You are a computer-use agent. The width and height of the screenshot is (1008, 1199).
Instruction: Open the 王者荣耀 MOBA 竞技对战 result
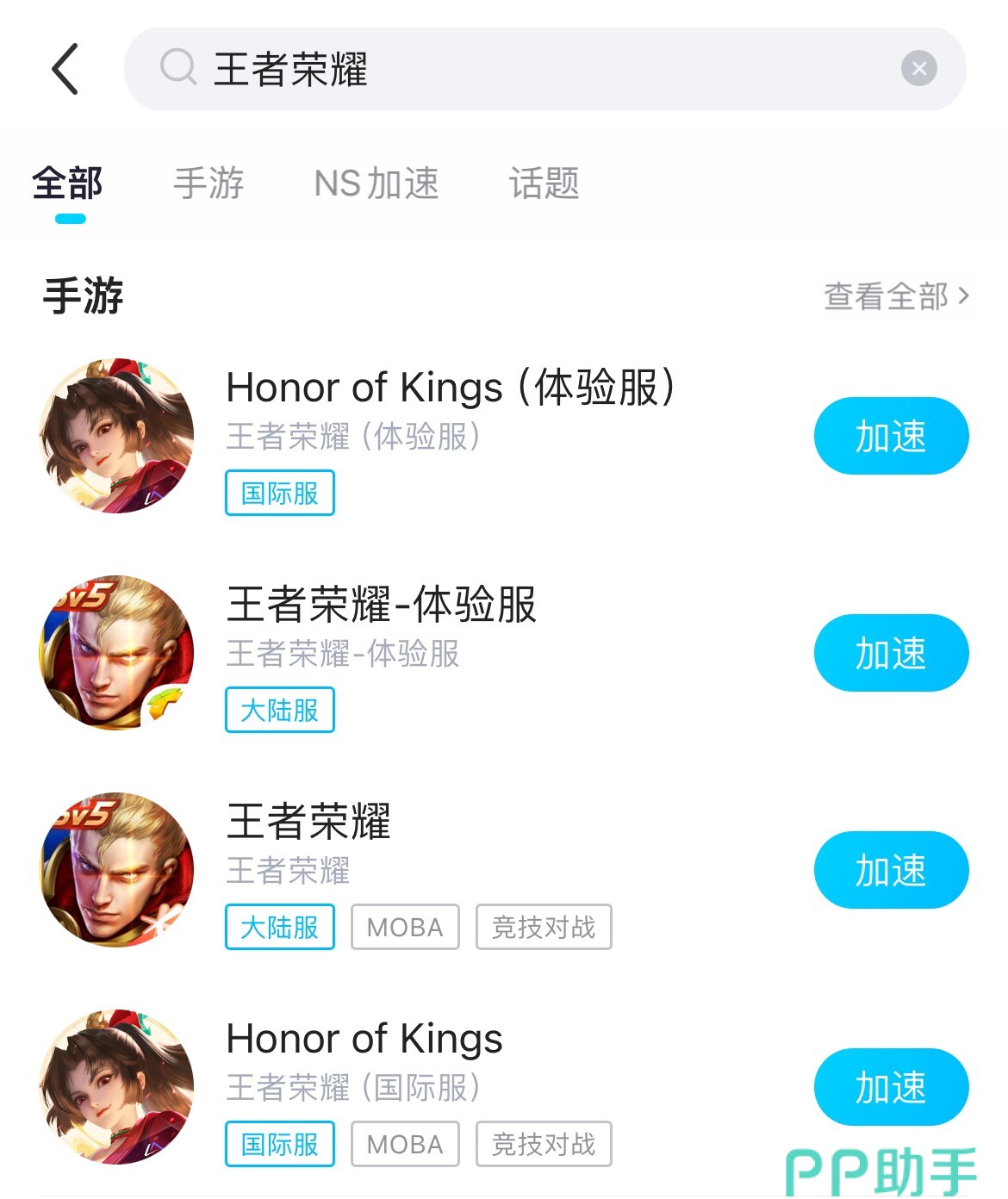click(308, 822)
